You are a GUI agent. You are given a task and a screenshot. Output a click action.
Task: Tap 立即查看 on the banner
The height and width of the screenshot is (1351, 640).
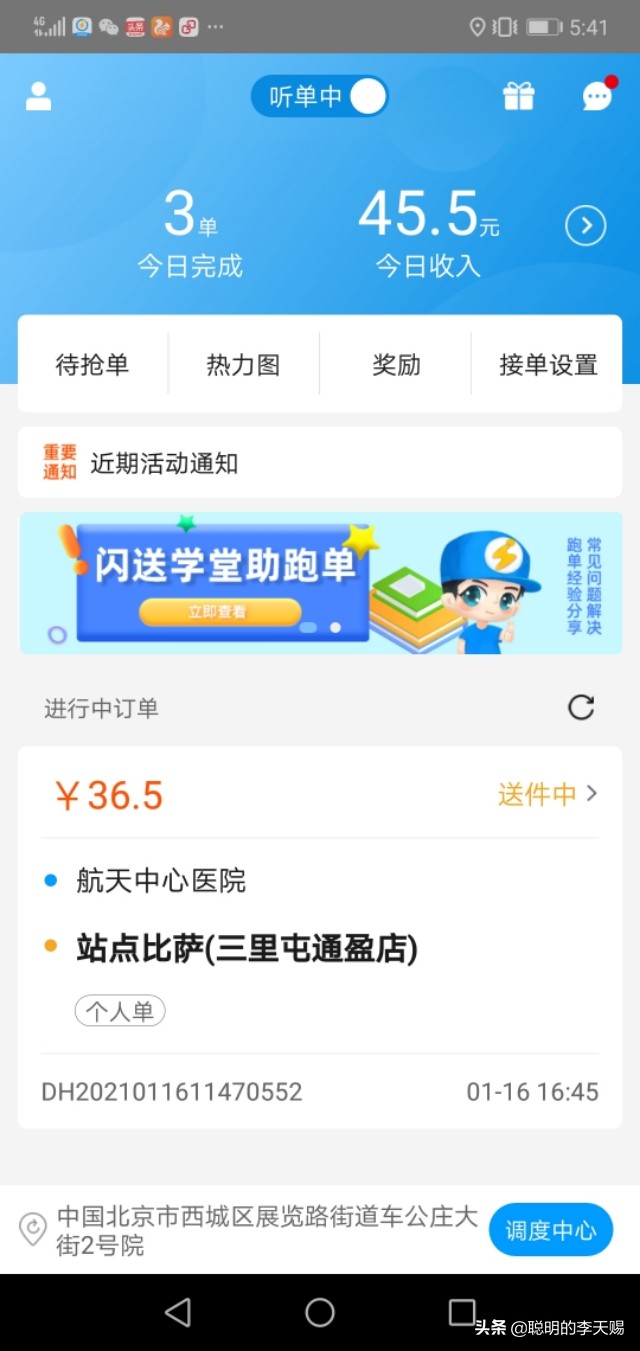pyautogui.click(x=219, y=612)
